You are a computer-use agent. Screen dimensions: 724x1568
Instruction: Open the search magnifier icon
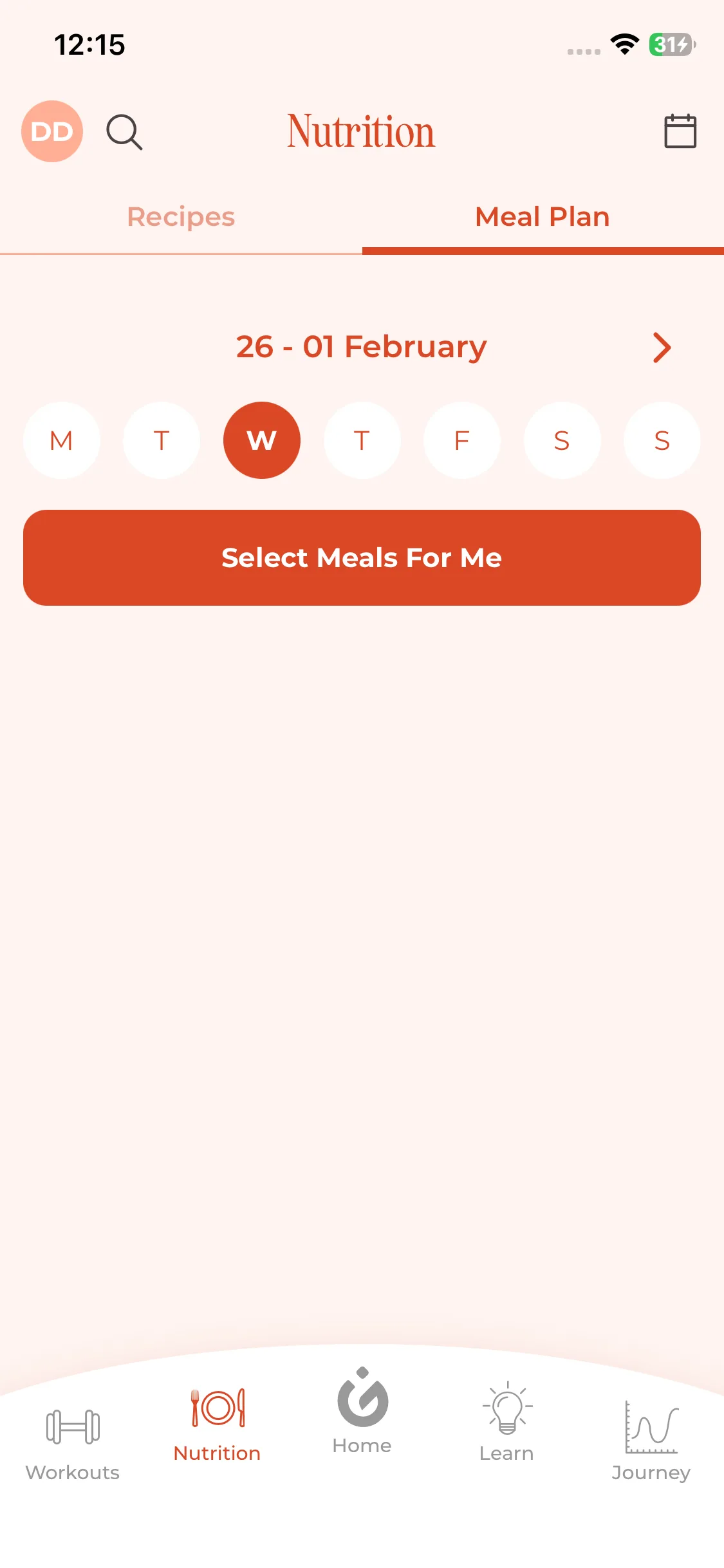click(124, 132)
